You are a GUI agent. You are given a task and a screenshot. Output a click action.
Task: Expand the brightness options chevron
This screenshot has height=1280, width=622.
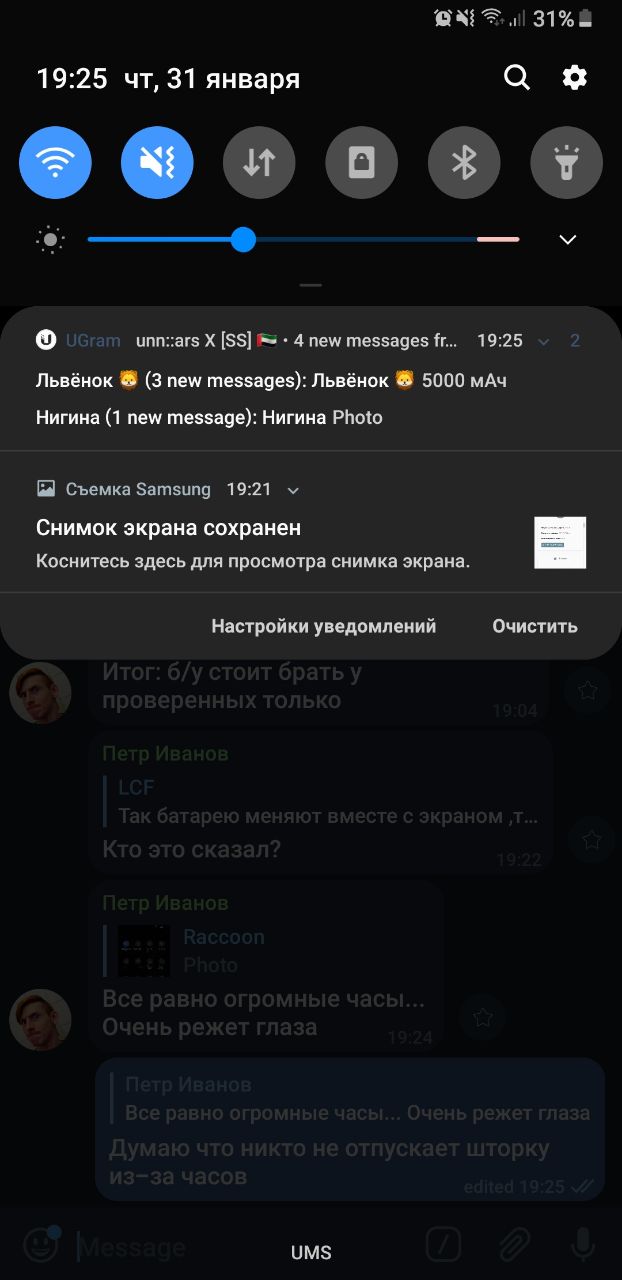(x=567, y=240)
